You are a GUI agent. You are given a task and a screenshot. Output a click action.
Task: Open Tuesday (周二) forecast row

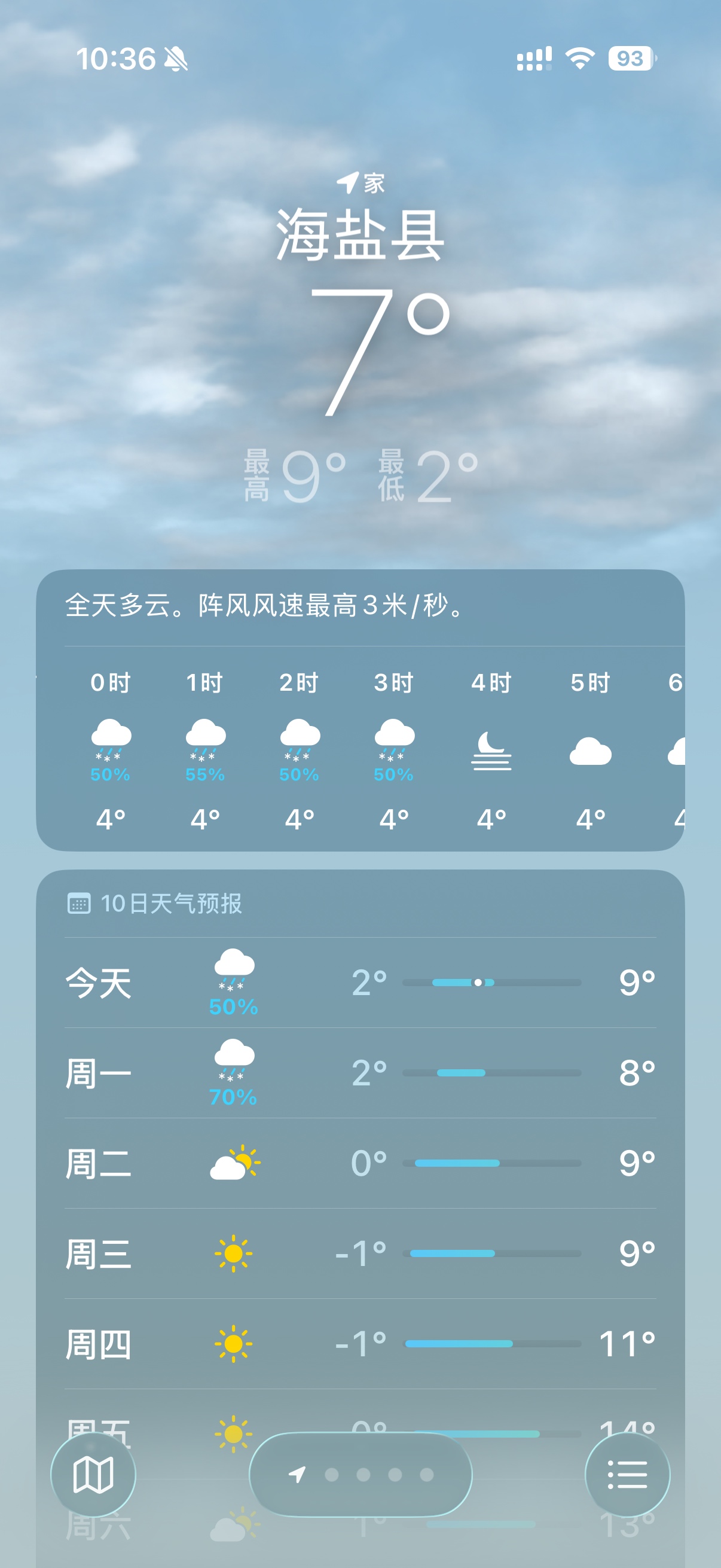[x=360, y=1163]
